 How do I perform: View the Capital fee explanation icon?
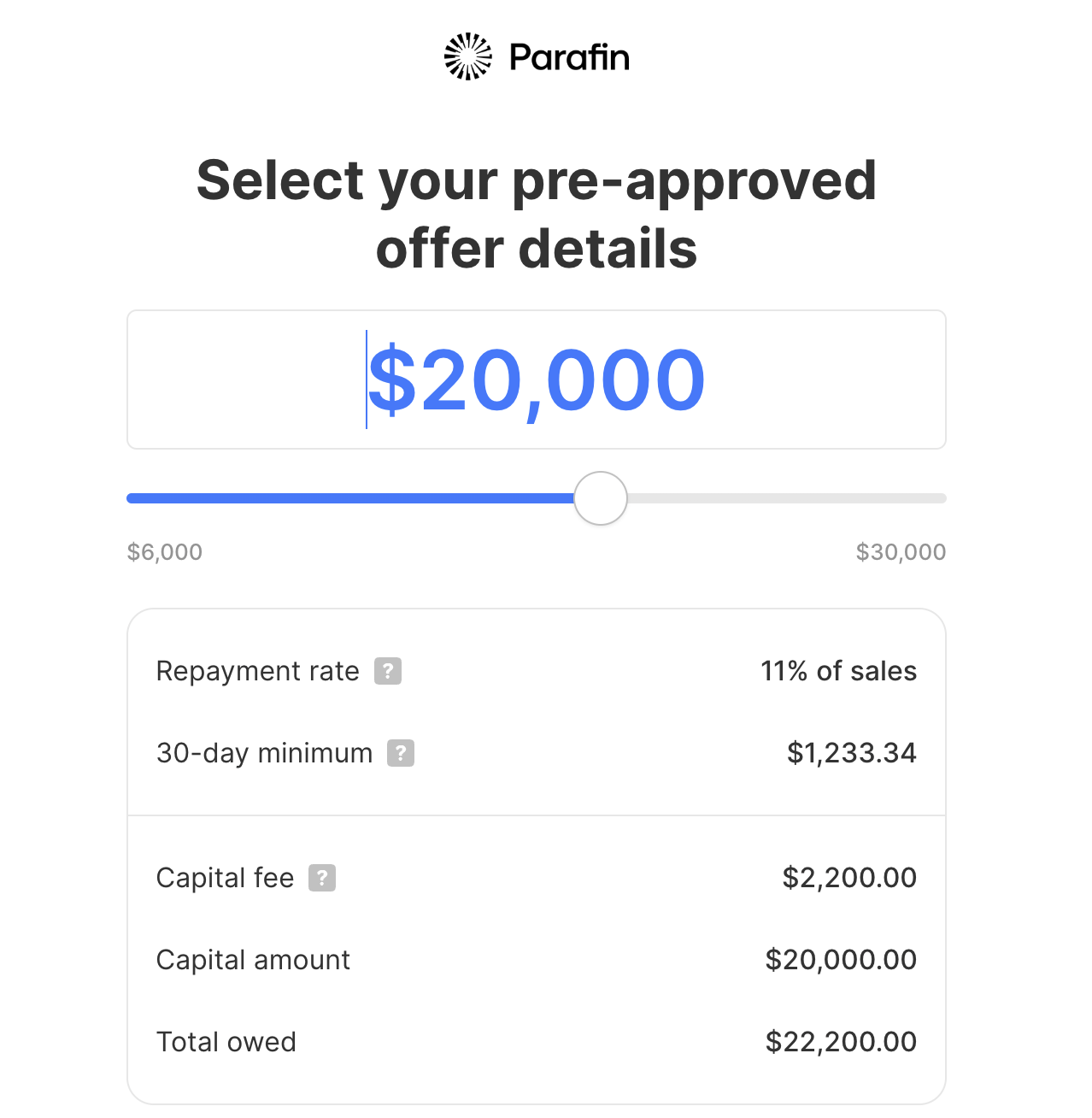tap(322, 878)
